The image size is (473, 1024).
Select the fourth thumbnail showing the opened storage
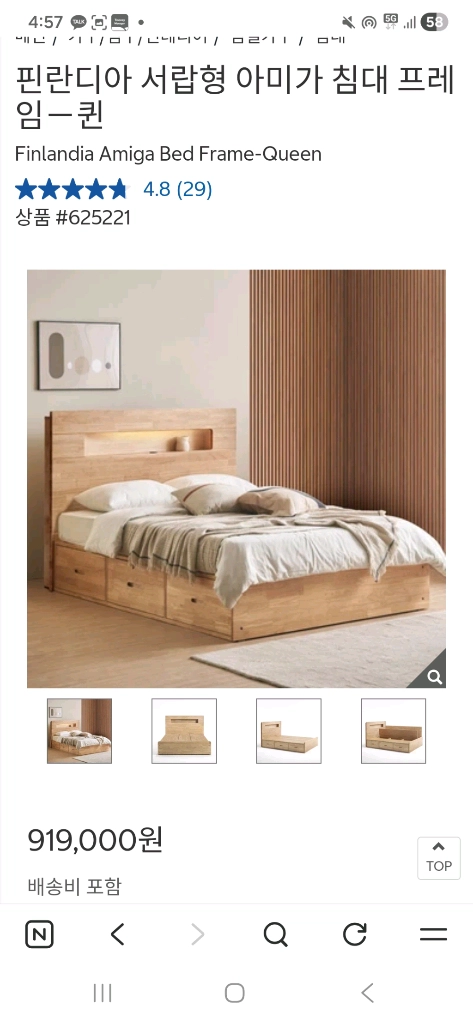(393, 731)
